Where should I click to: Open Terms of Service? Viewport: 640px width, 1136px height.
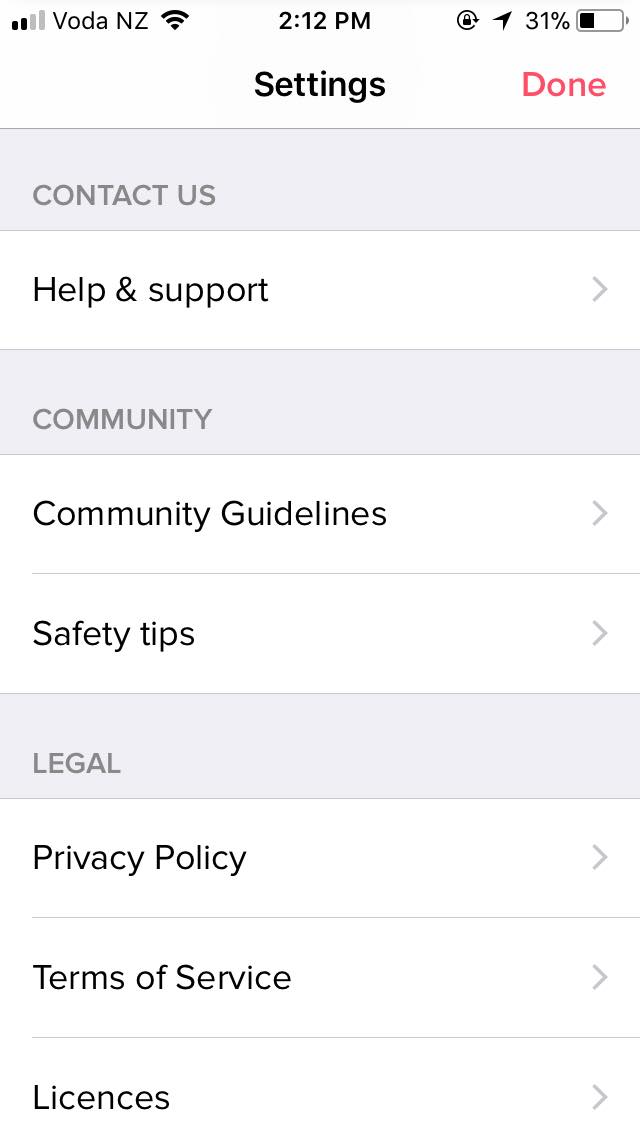320,978
